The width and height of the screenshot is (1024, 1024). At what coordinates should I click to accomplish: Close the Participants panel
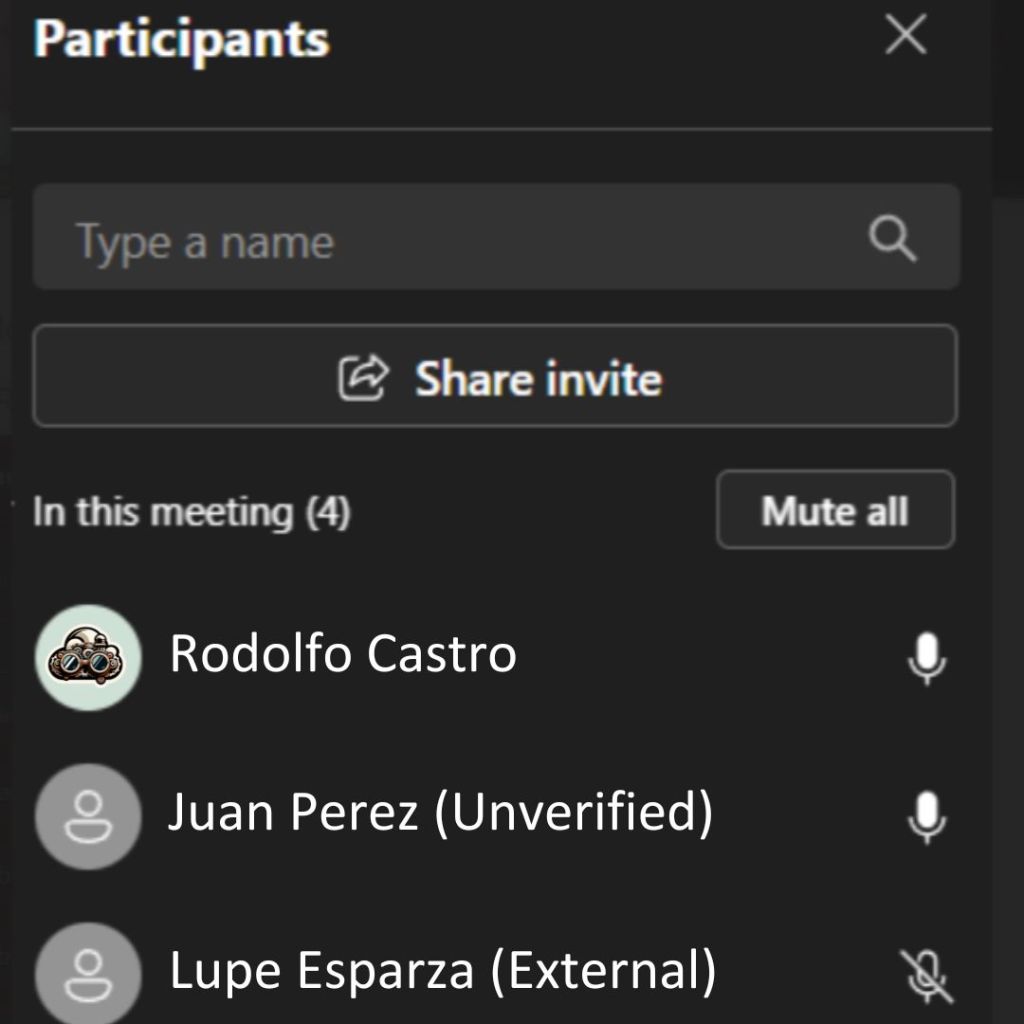point(906,37)
